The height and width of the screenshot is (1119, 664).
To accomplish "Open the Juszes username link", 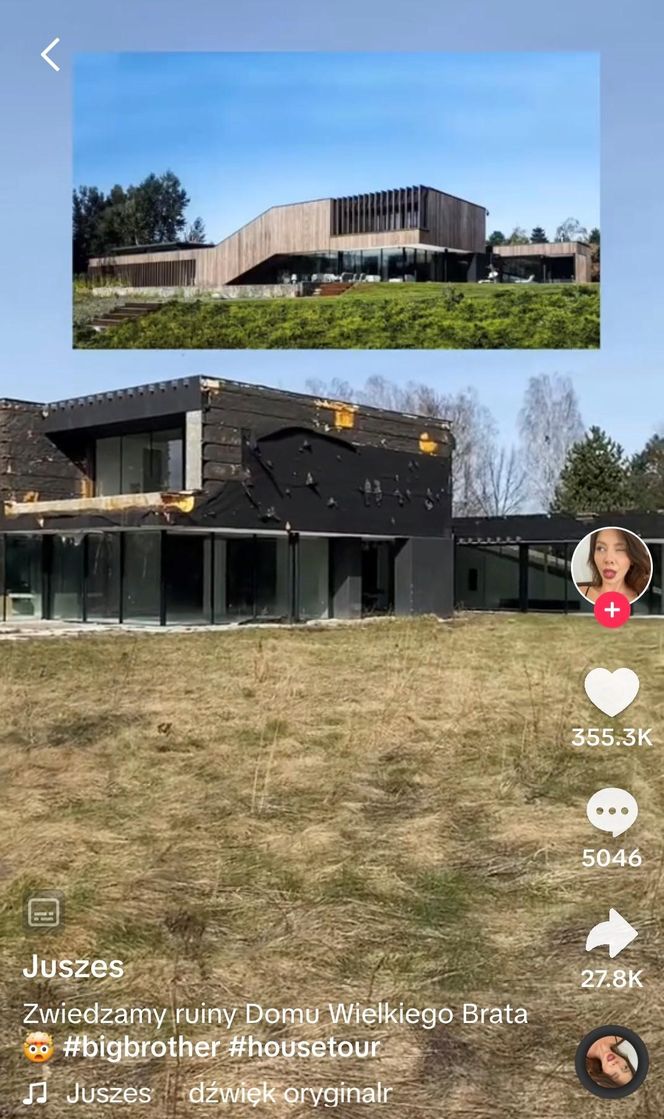I will coord(73,967).
